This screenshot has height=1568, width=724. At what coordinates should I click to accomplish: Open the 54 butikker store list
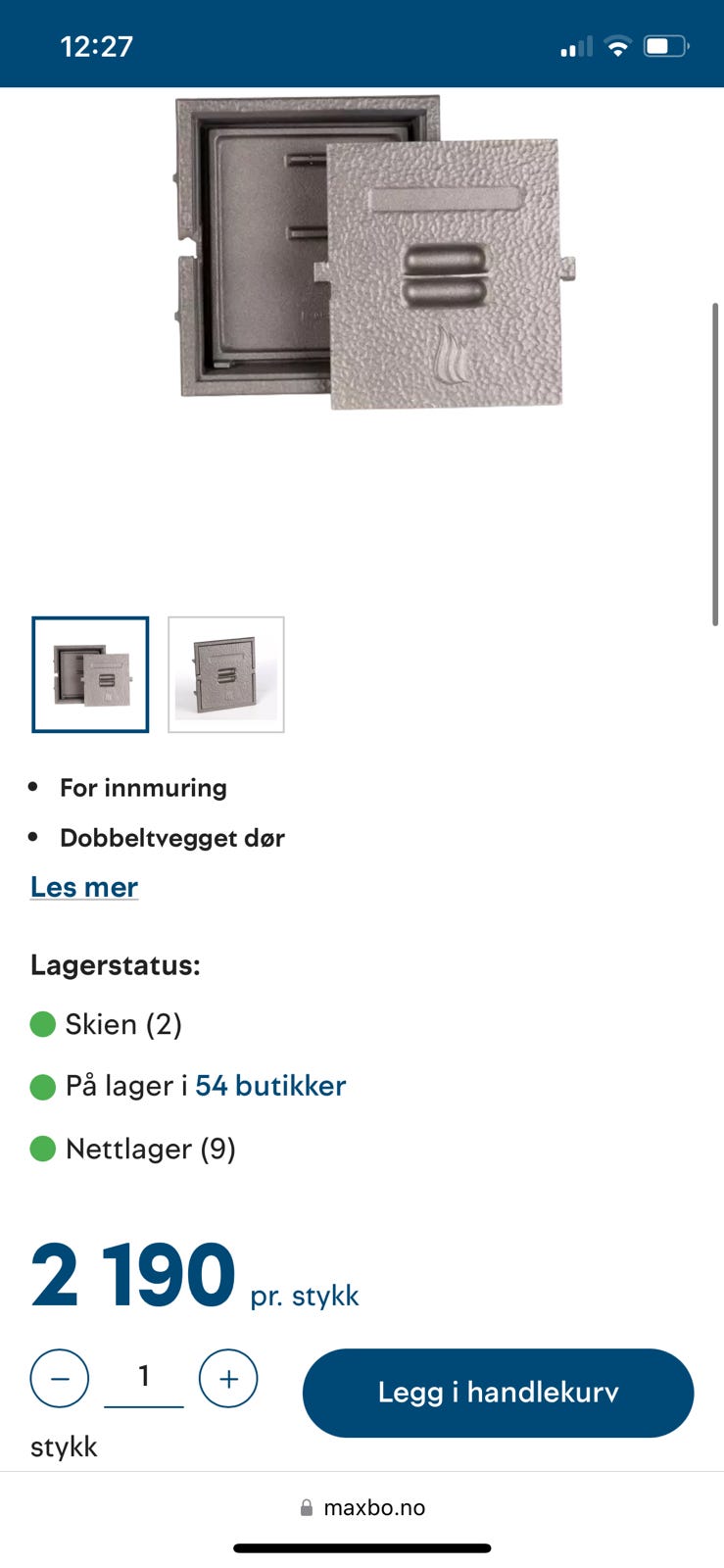tap(270, 1086)
